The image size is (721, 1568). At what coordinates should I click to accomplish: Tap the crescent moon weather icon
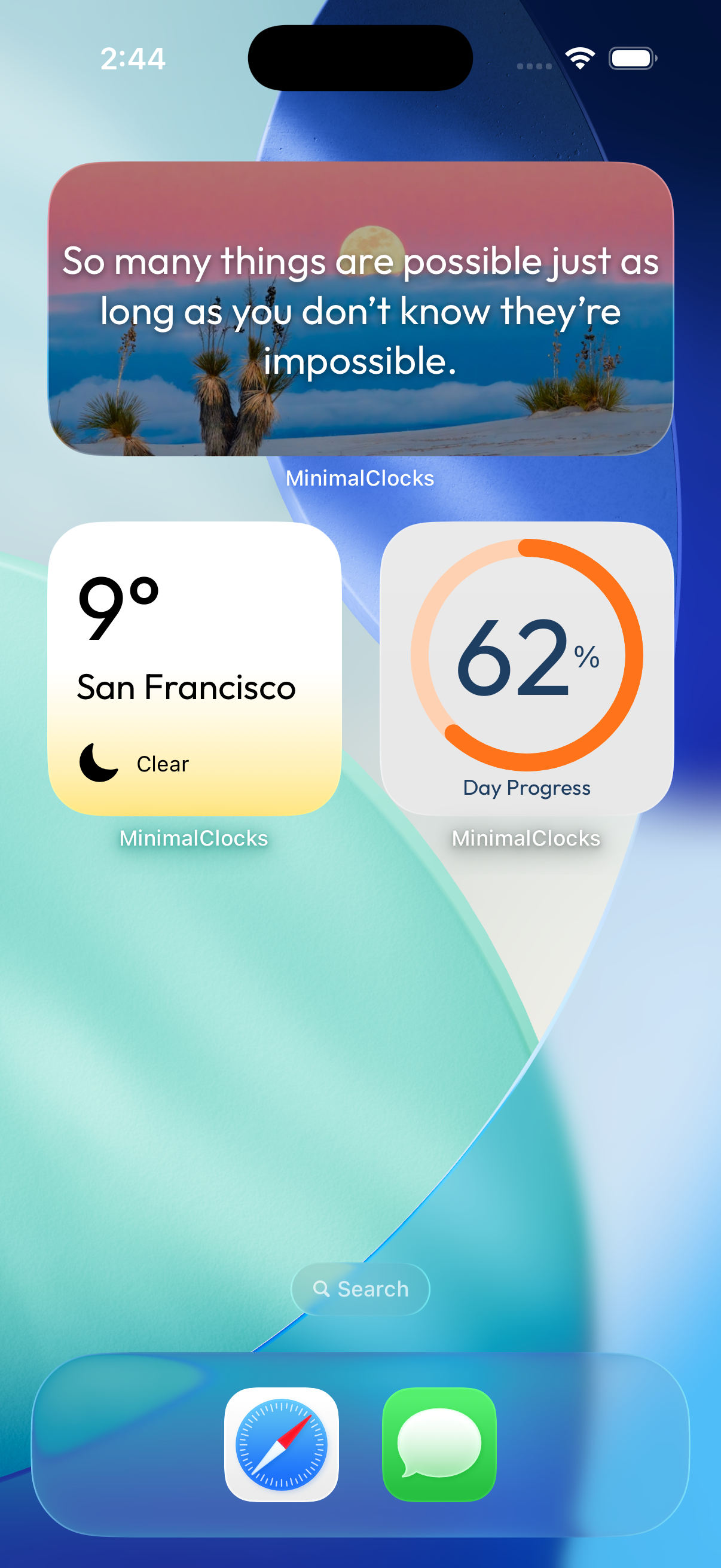pos(97,762)
